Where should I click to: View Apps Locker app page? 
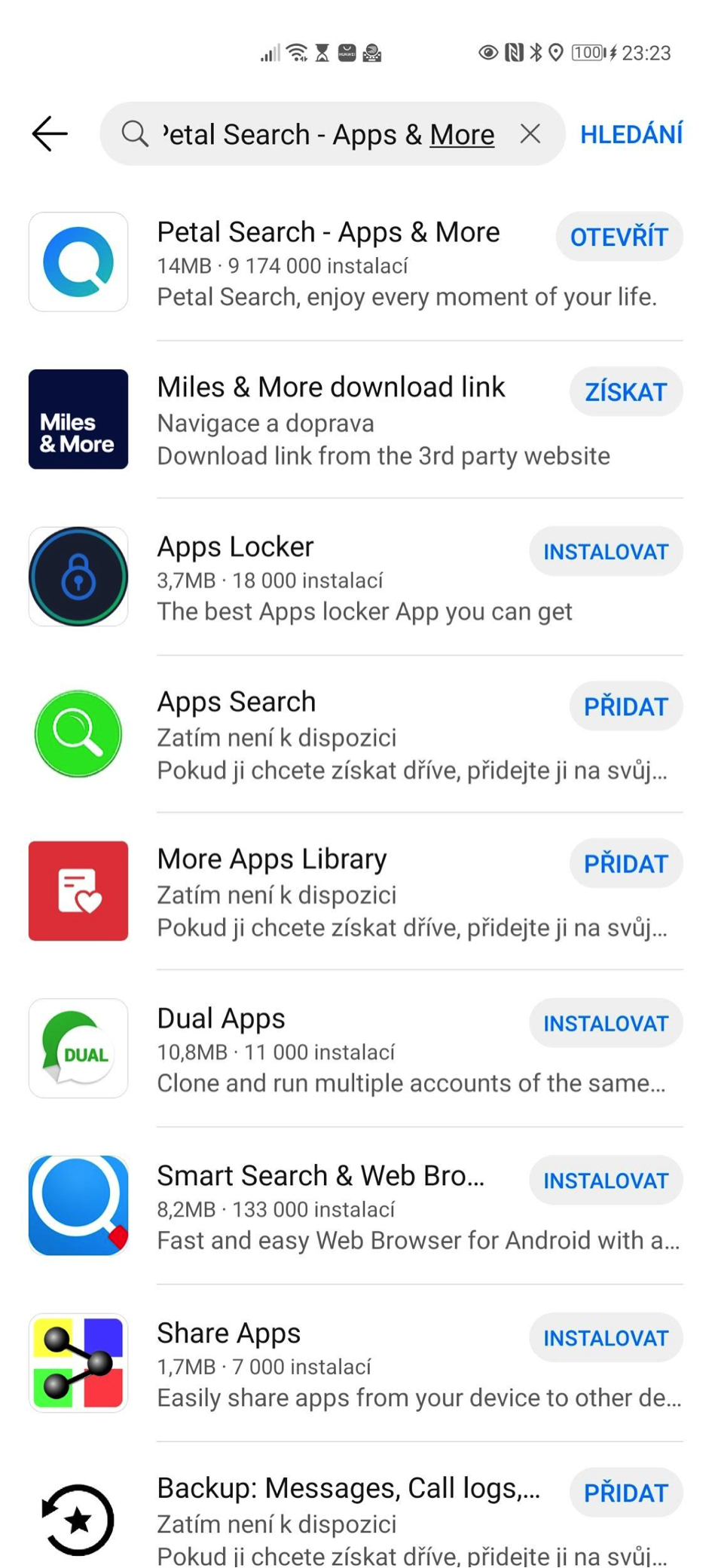coord(235,547)
